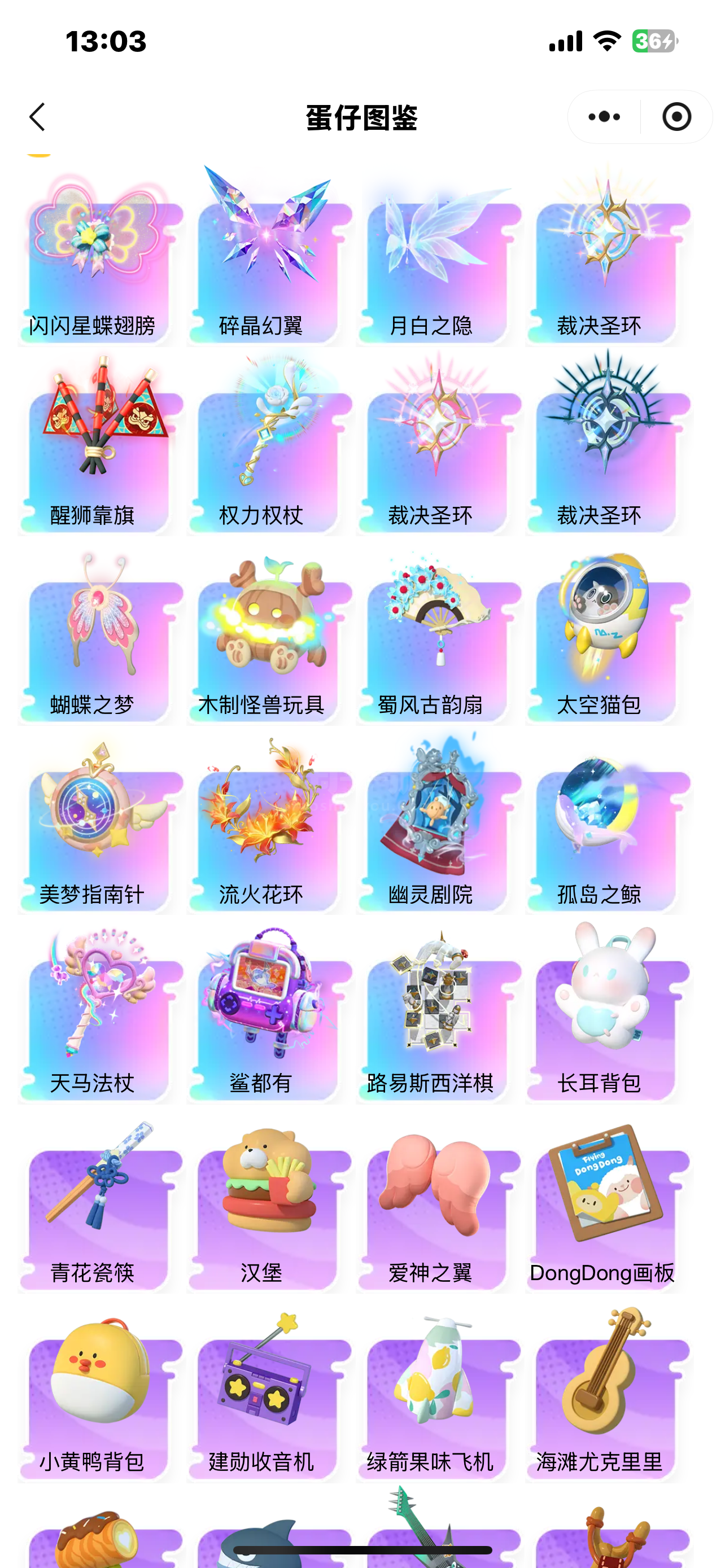Close the mini program with the circle button
Viewport: 725px width, 1568px height.
(x=676, y=117)
